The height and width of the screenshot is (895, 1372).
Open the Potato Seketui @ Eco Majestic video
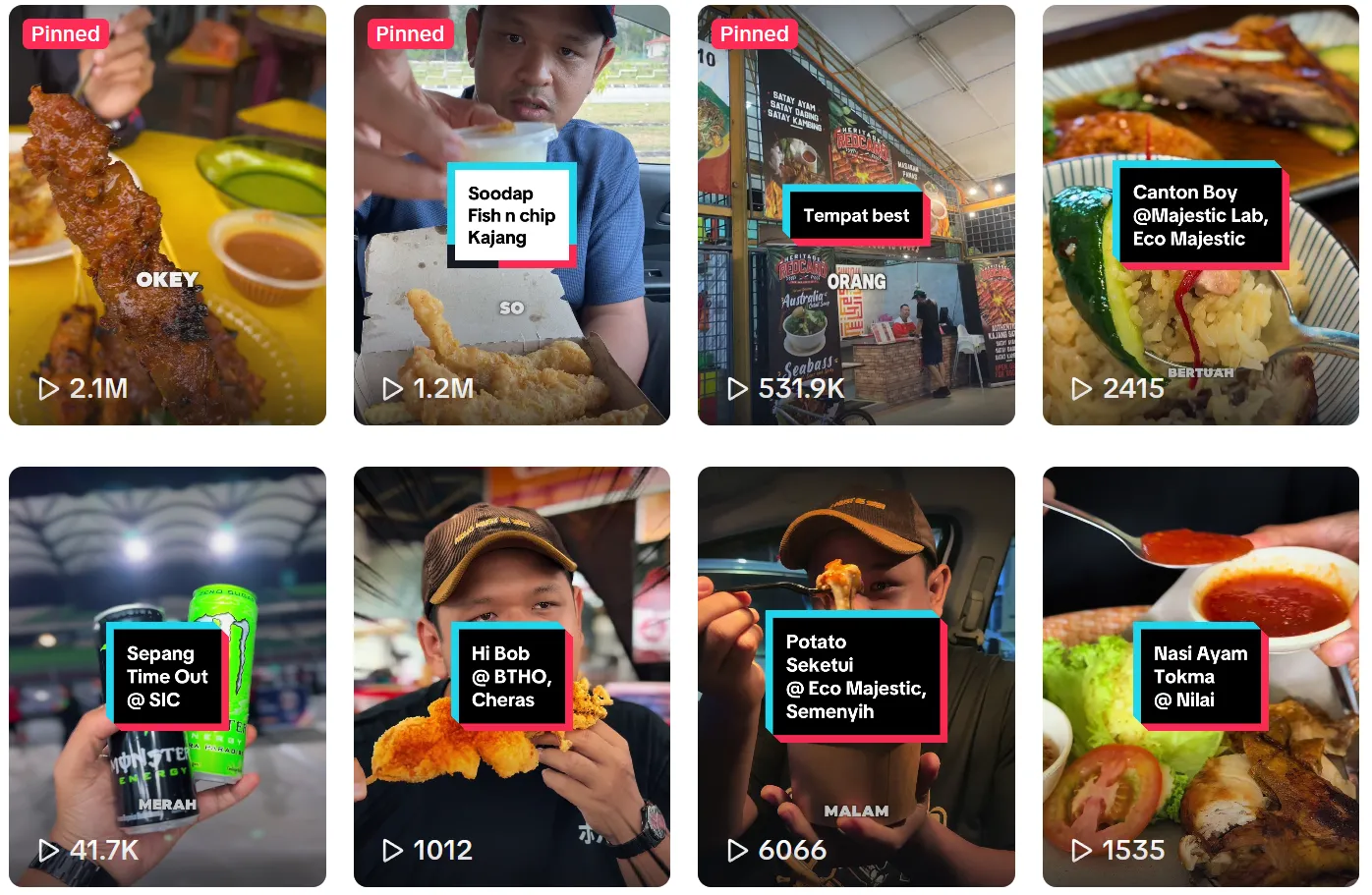[856, 677]
